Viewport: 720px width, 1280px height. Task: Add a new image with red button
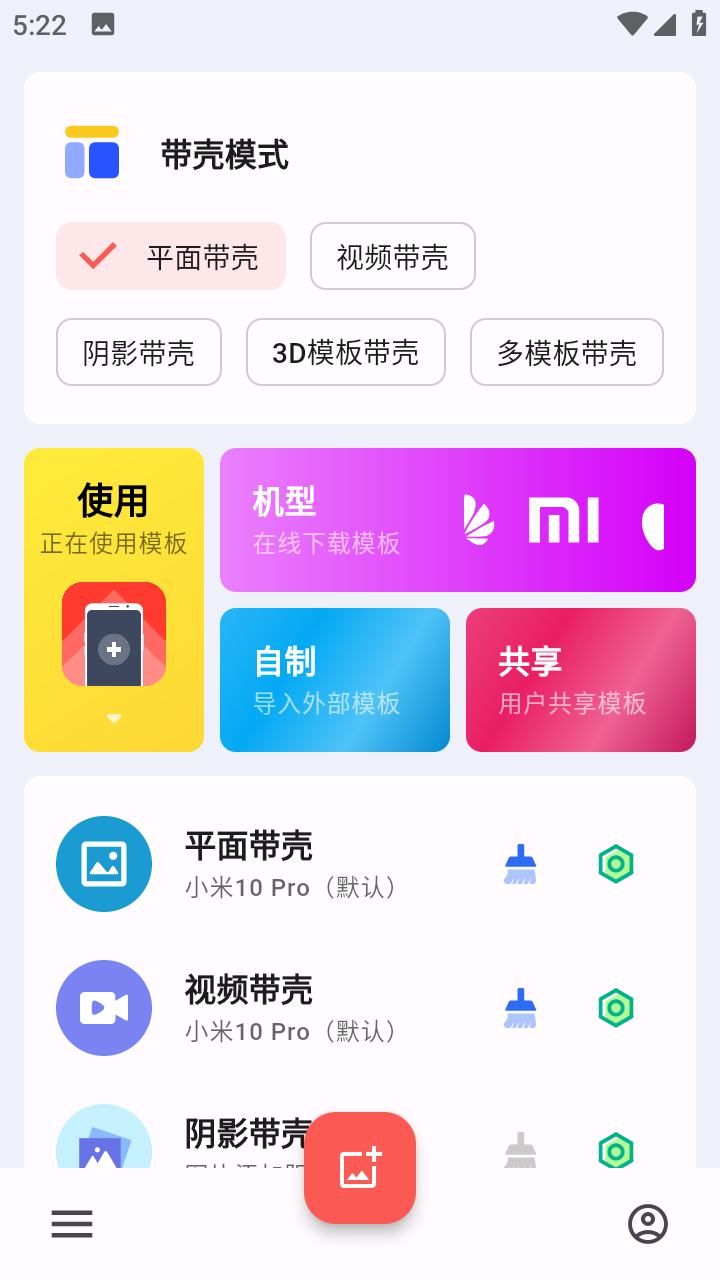(x=360, y=1168)
